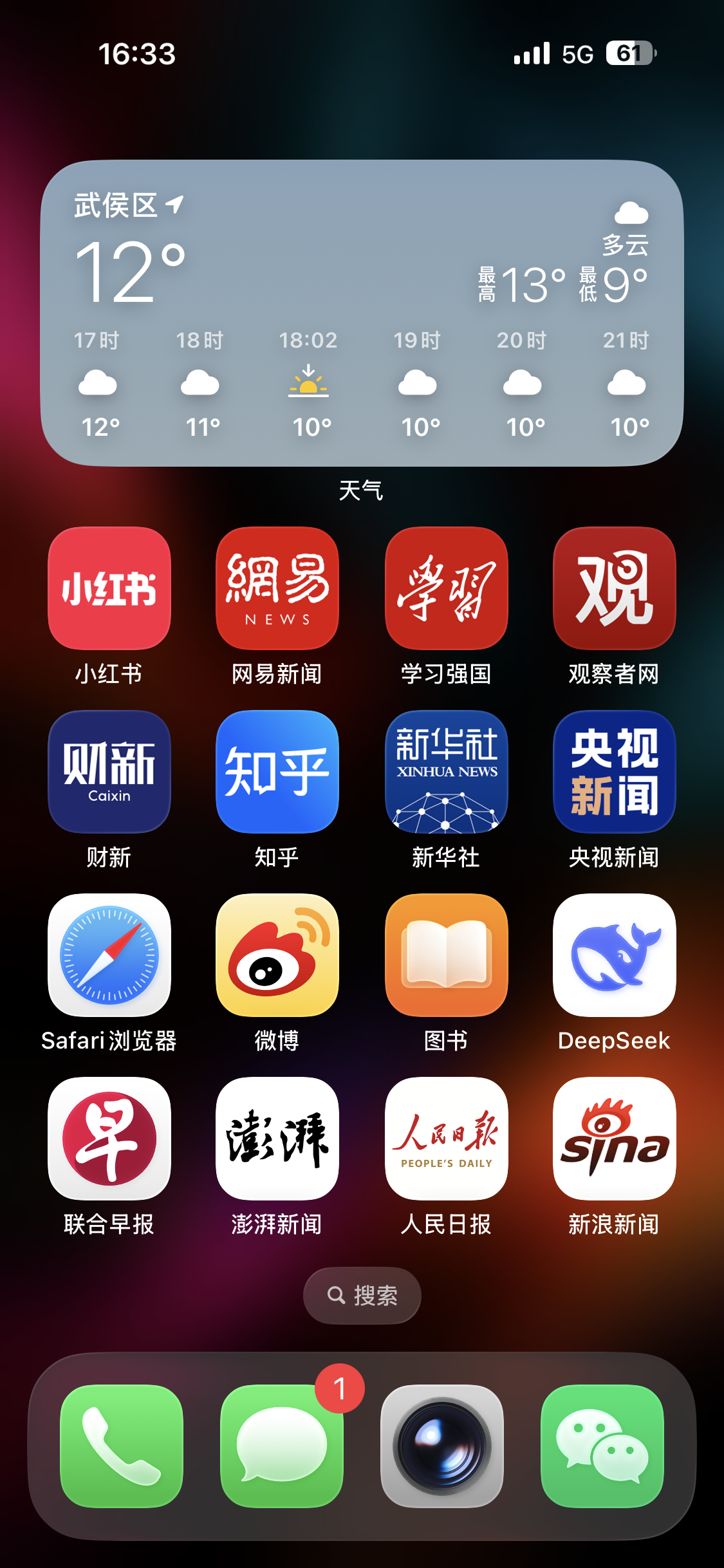This screenshot has height=1568, width=724.
Task: Launch 观察者网 app
Action: (x=614, y=588)
